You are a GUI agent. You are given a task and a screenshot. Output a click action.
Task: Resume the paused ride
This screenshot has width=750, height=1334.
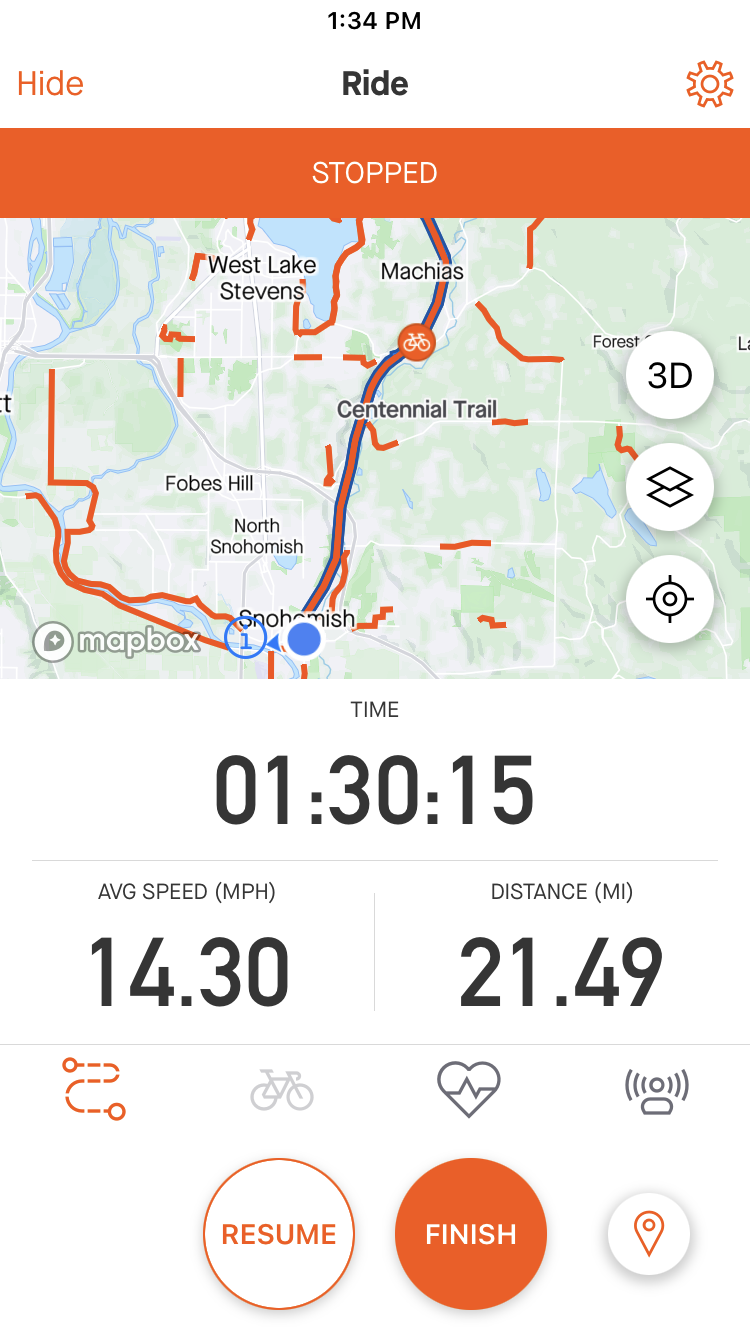[279, 1234]
